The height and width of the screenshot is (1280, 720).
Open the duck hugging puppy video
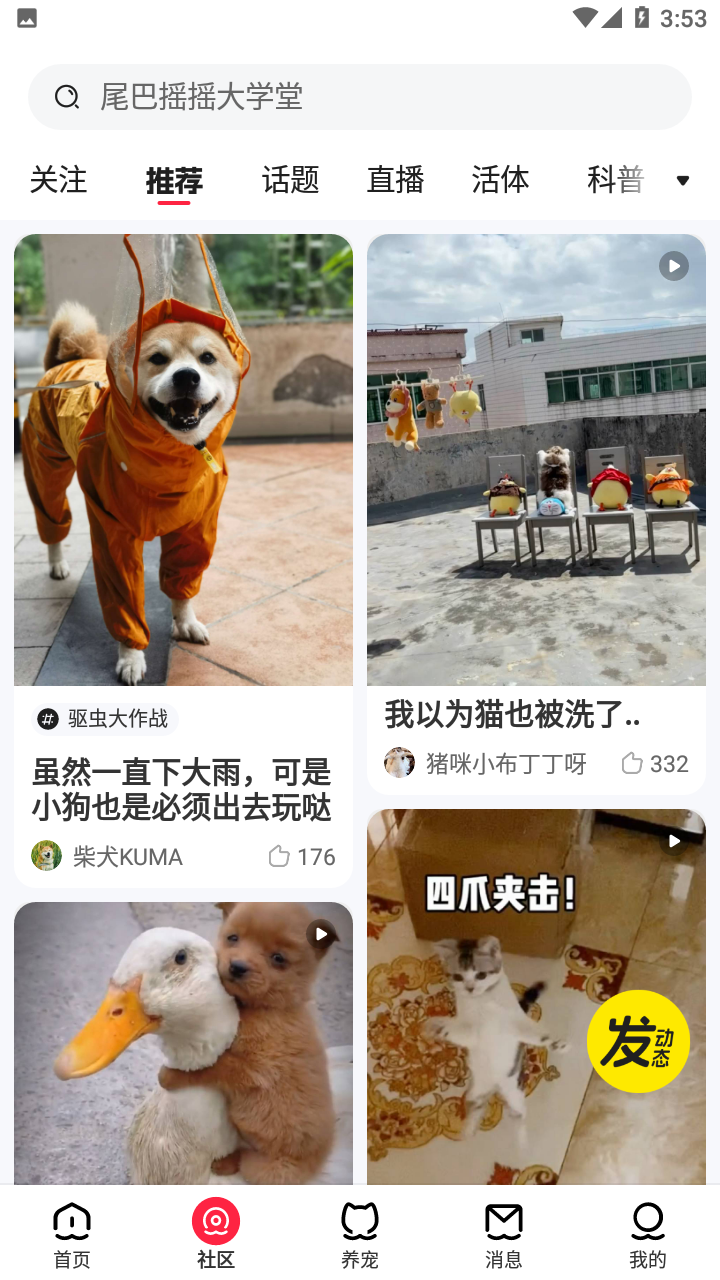pos(183,1040)
